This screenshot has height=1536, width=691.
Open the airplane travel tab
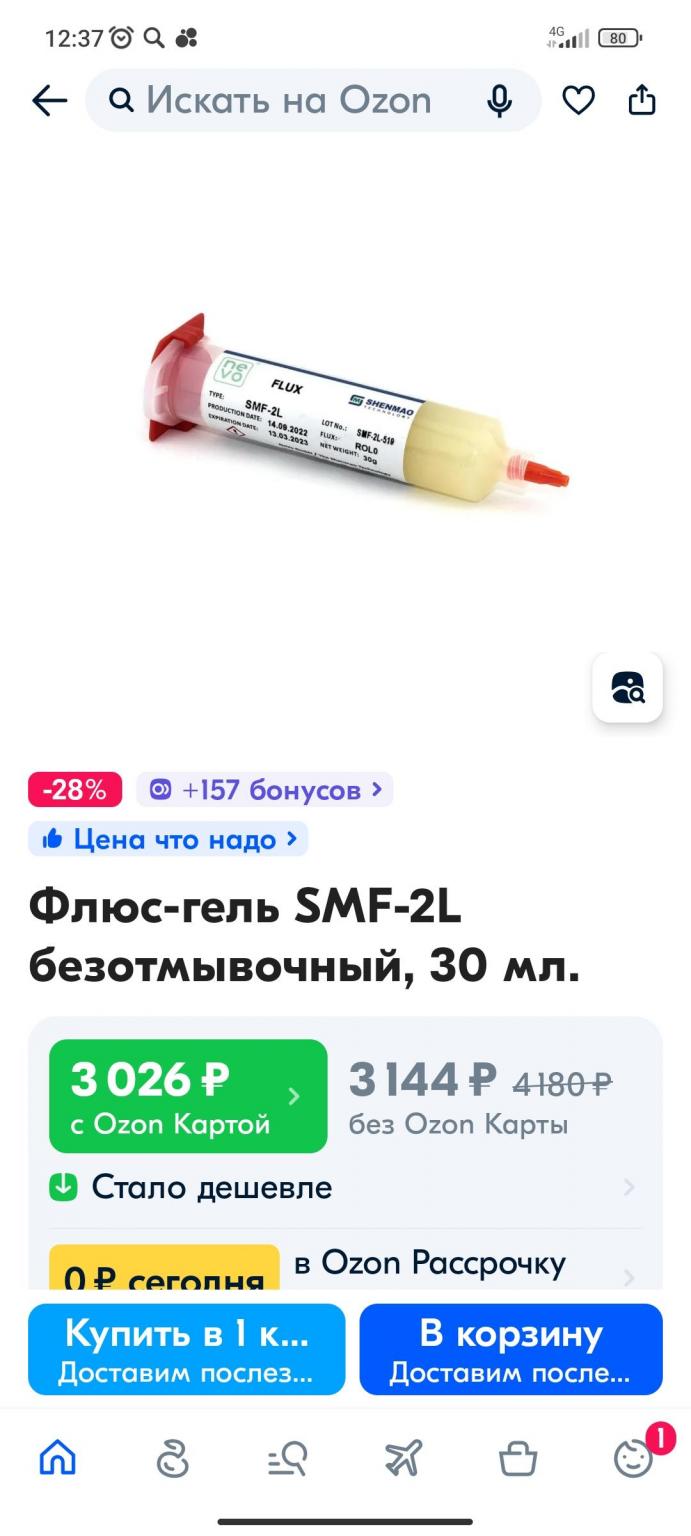click(403, 1459)
